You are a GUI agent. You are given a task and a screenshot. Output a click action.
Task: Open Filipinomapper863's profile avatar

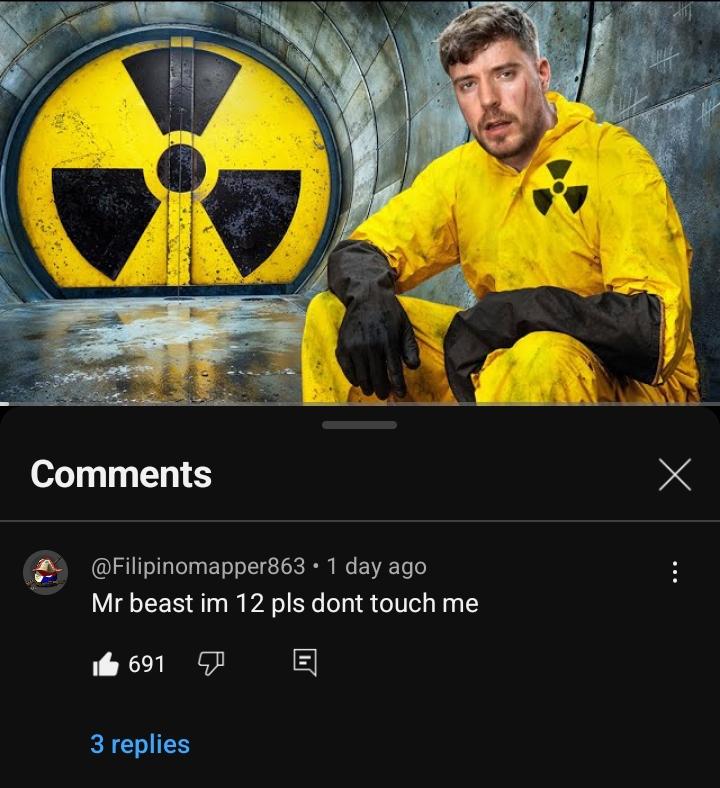coord(45,572)
